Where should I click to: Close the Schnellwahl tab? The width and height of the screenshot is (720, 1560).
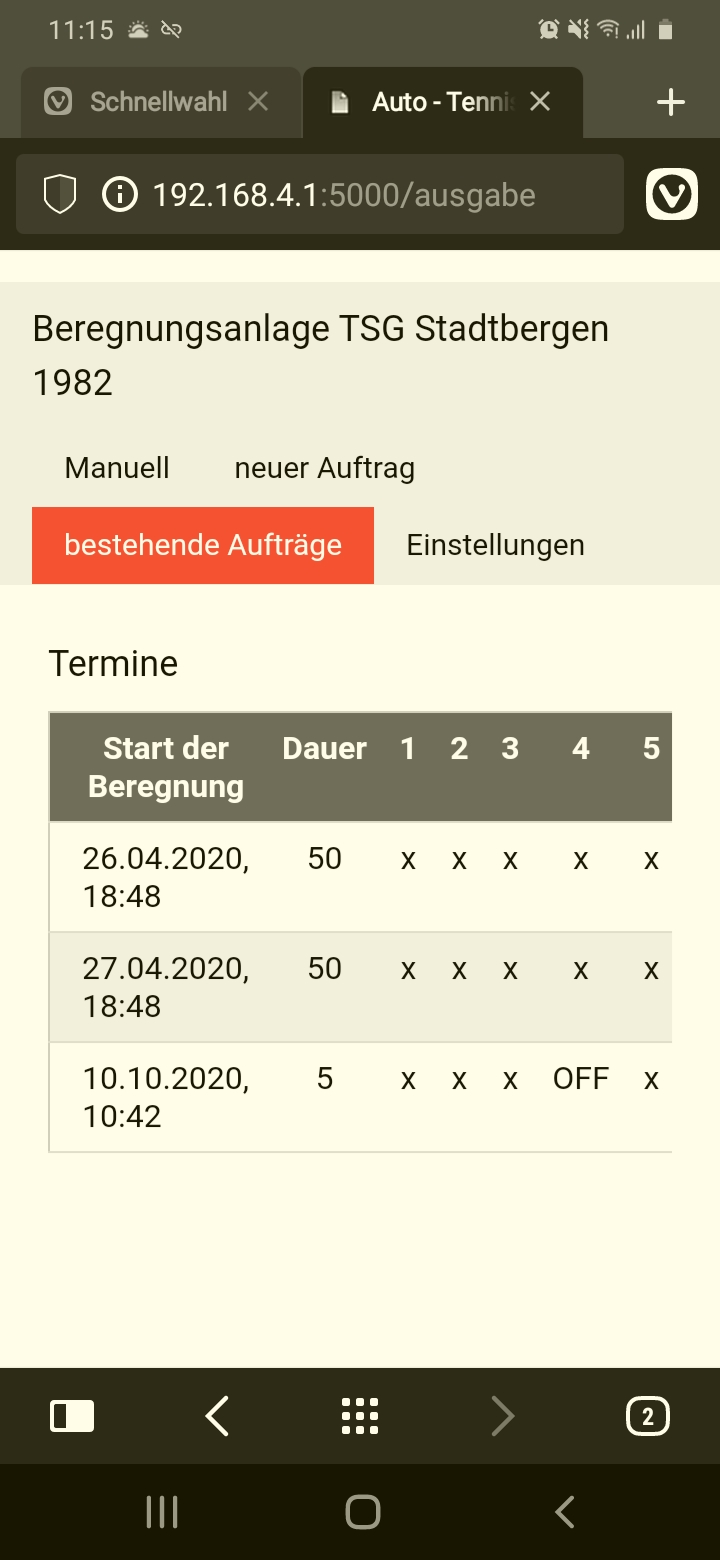coord(258,102)
